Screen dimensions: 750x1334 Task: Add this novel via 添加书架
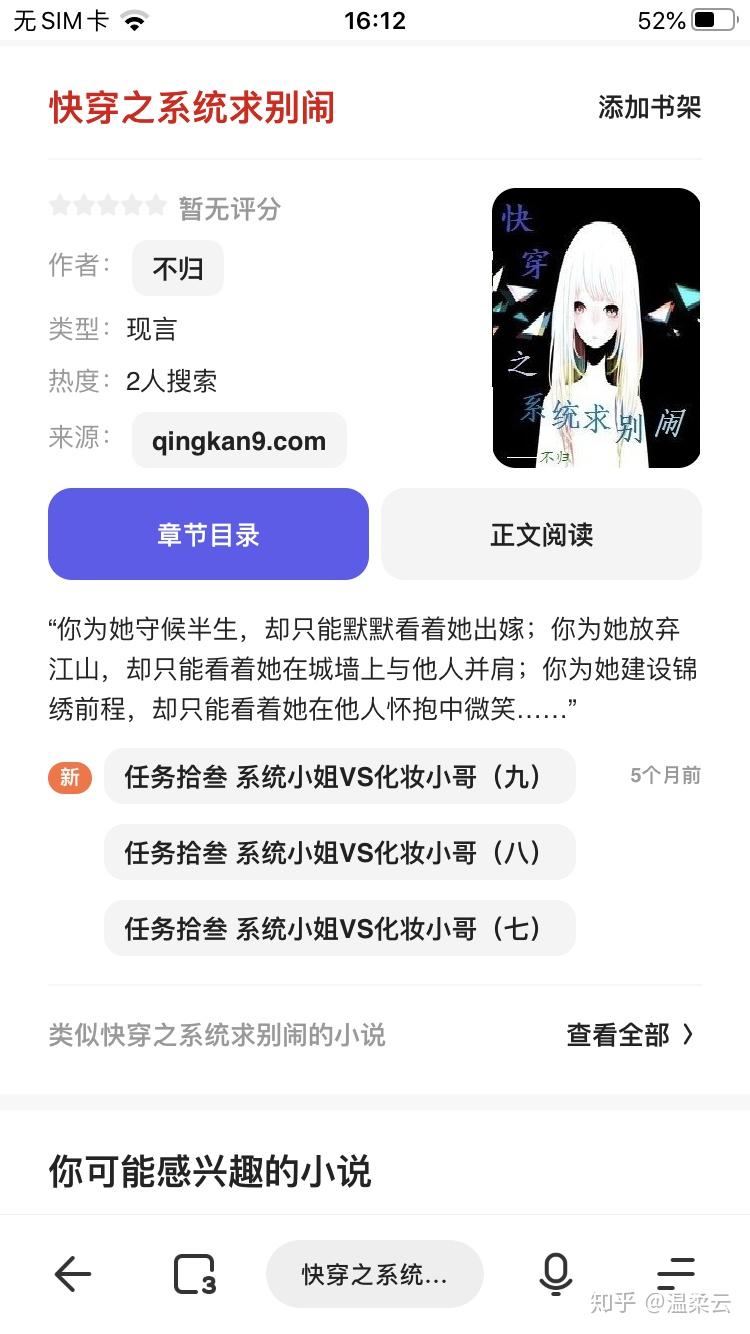coord(649,108)
